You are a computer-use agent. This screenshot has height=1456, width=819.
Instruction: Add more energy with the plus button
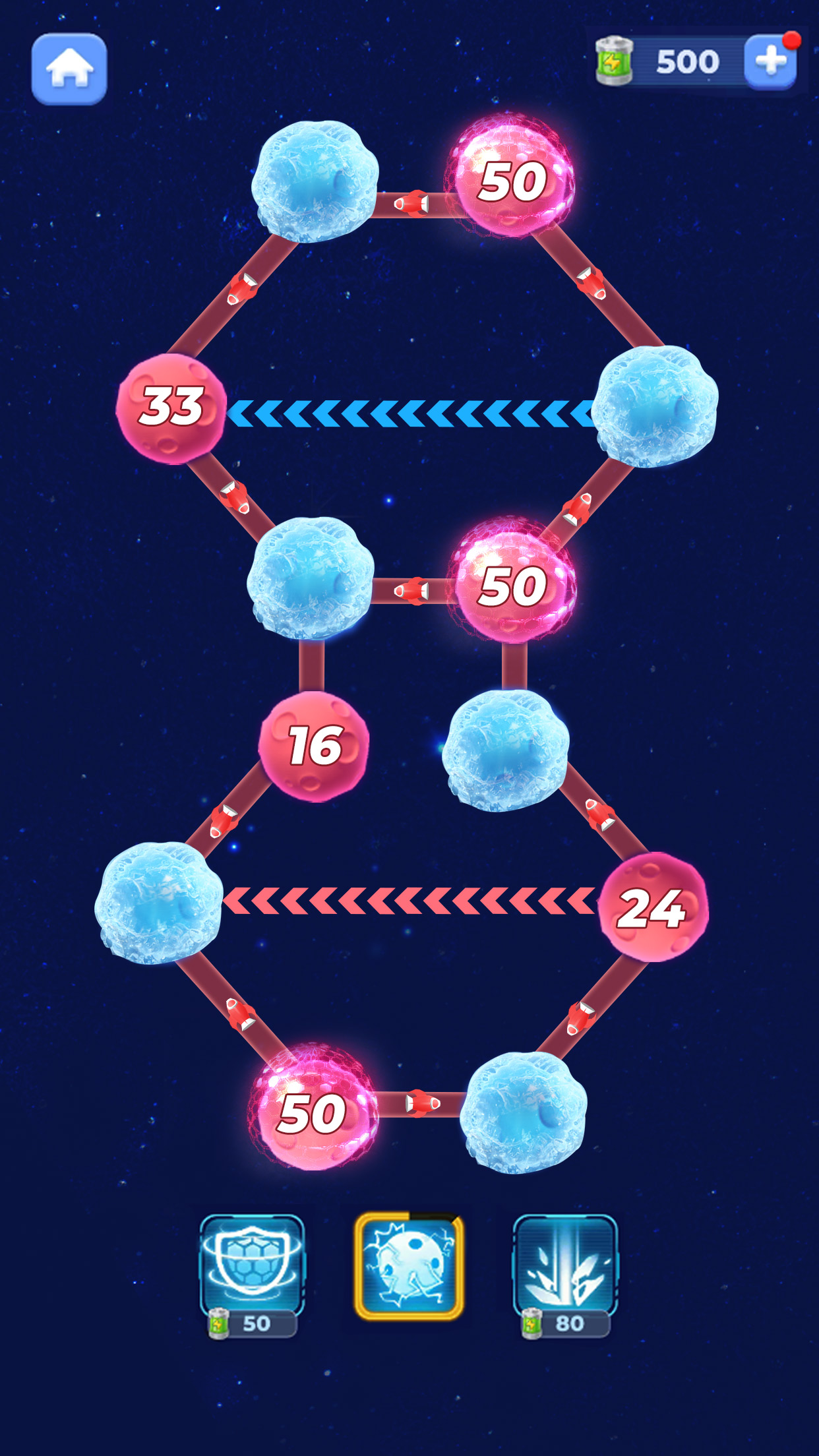coord(770,62)
